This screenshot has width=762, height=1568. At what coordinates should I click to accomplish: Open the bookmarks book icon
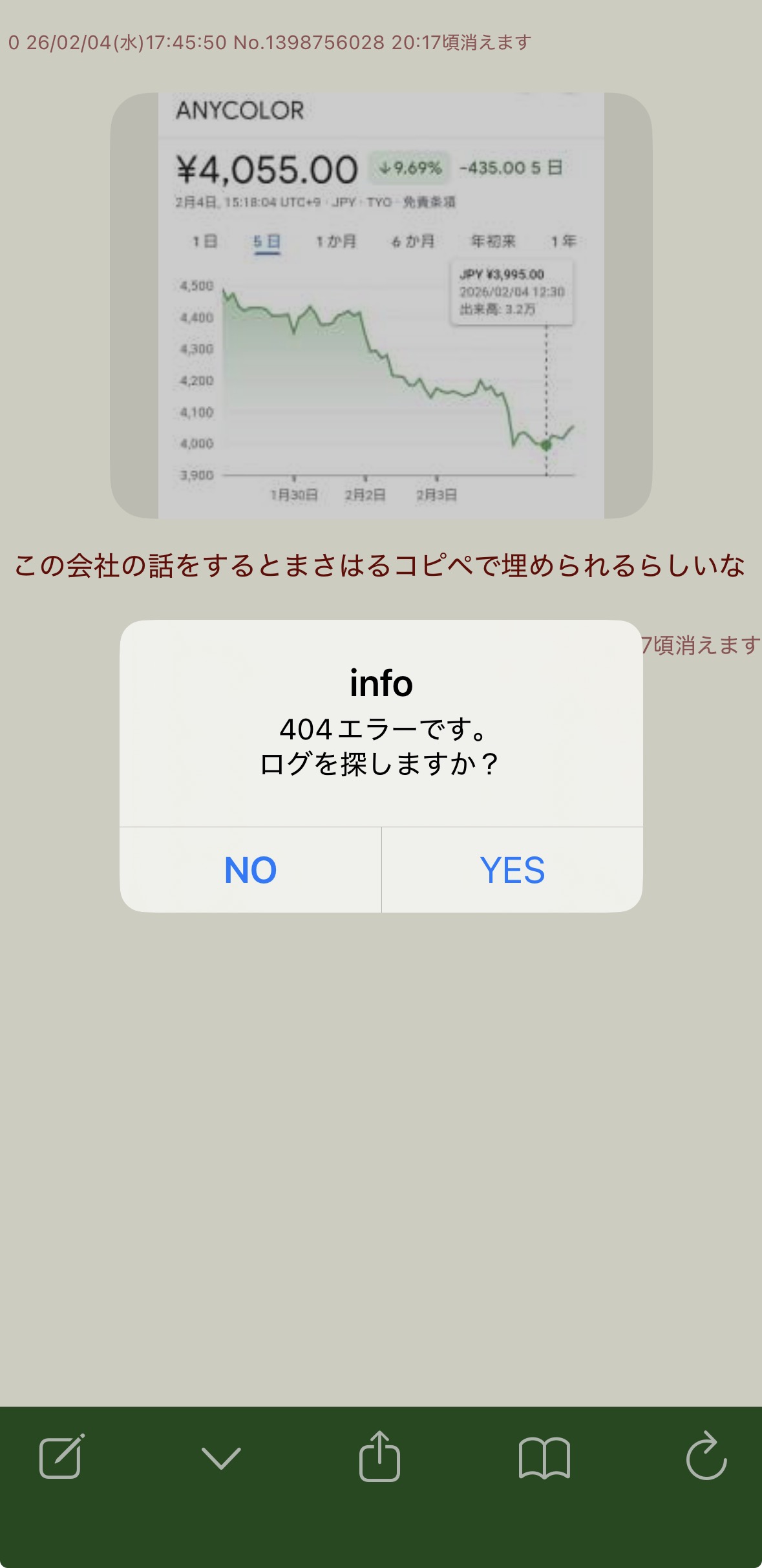pyautogui.click(x=544, y=1458)
